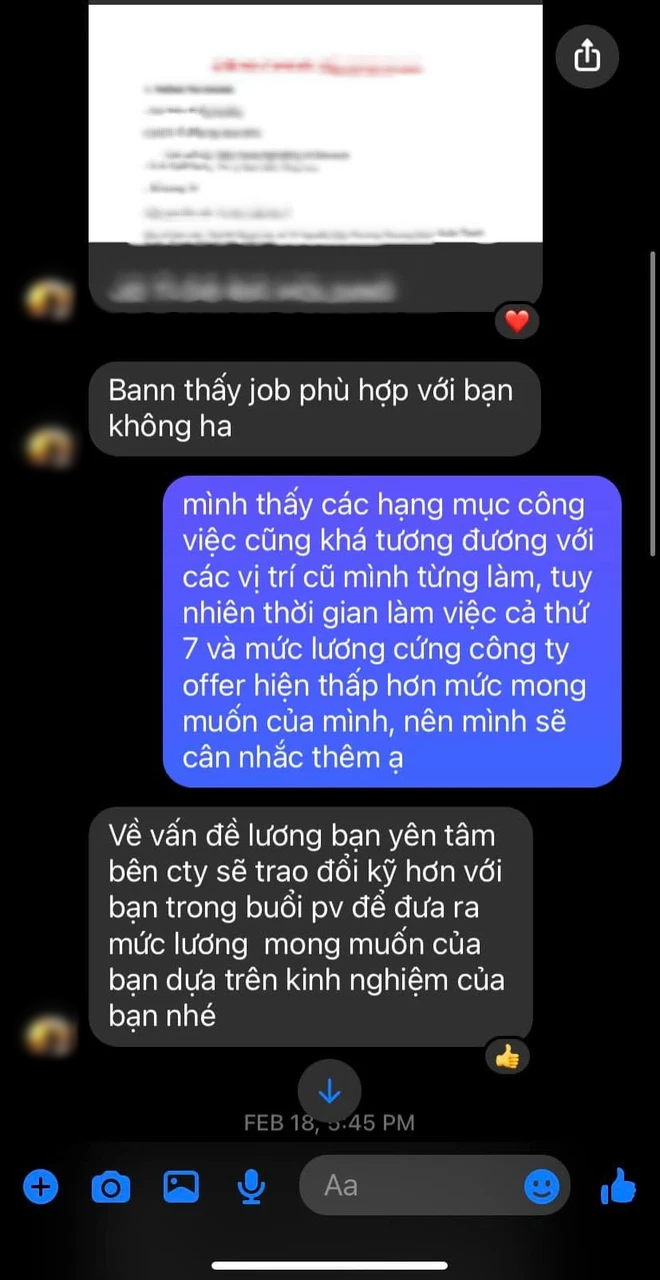Image resolution: width=660 pixels, height=1280 pixels.
Task: View thumbs-up reaction on salary message
Action: click(507, 1055)
